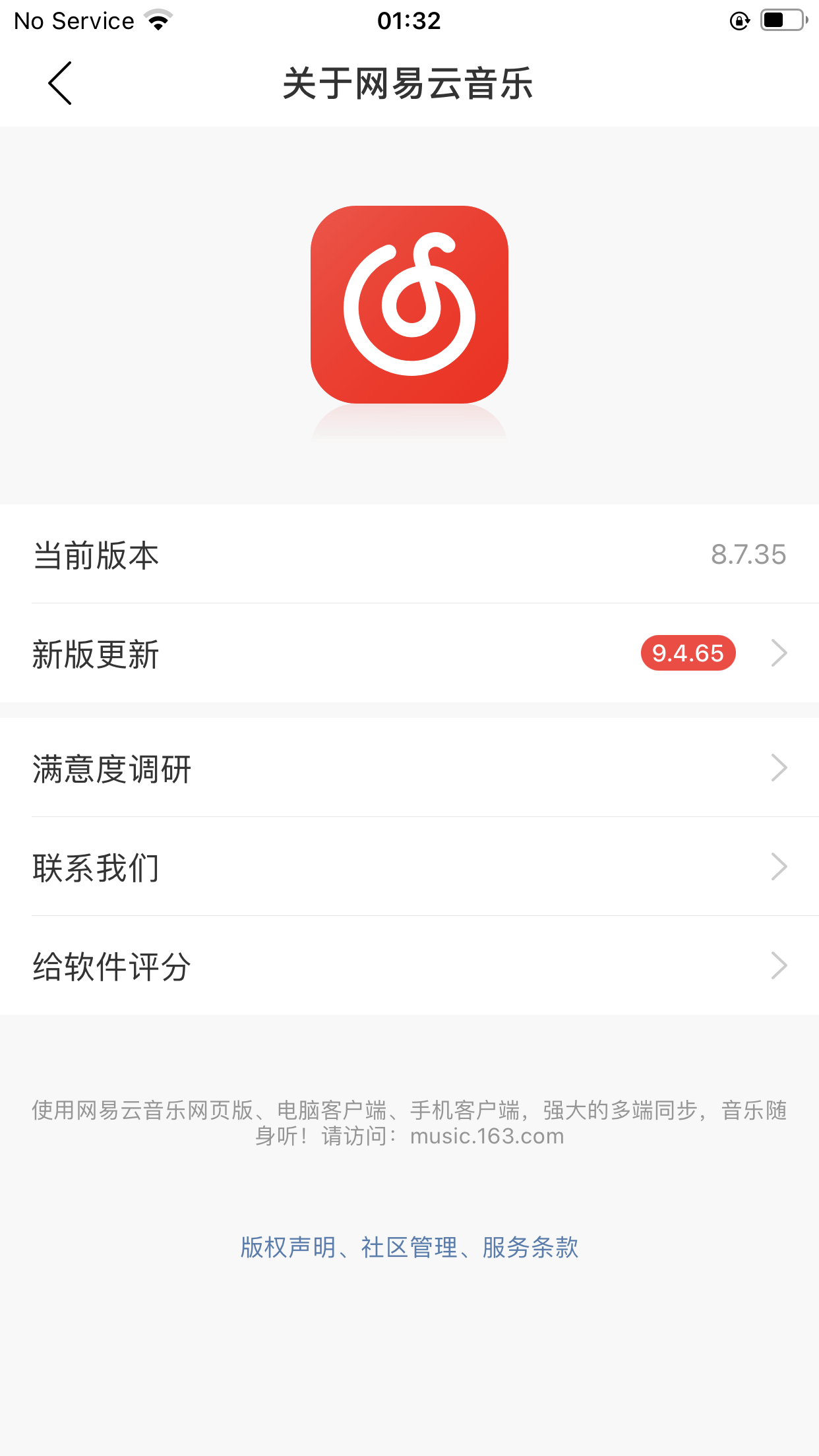Read the 服务条款 link

tap(530, 1248)
